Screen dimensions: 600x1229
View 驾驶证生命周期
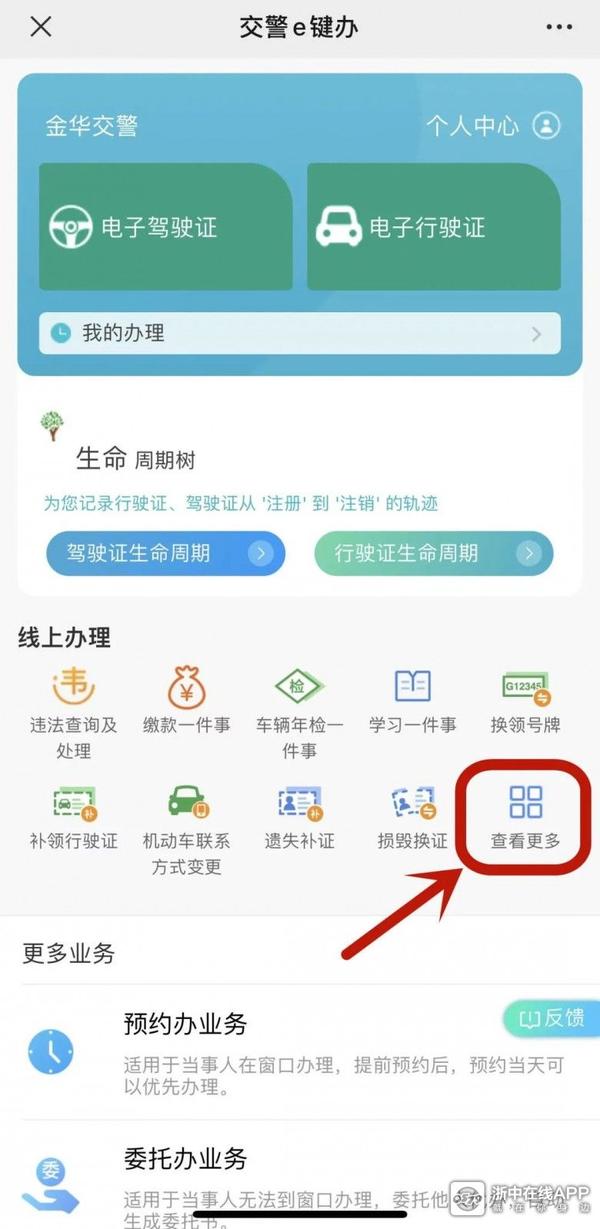click(165, 553)
